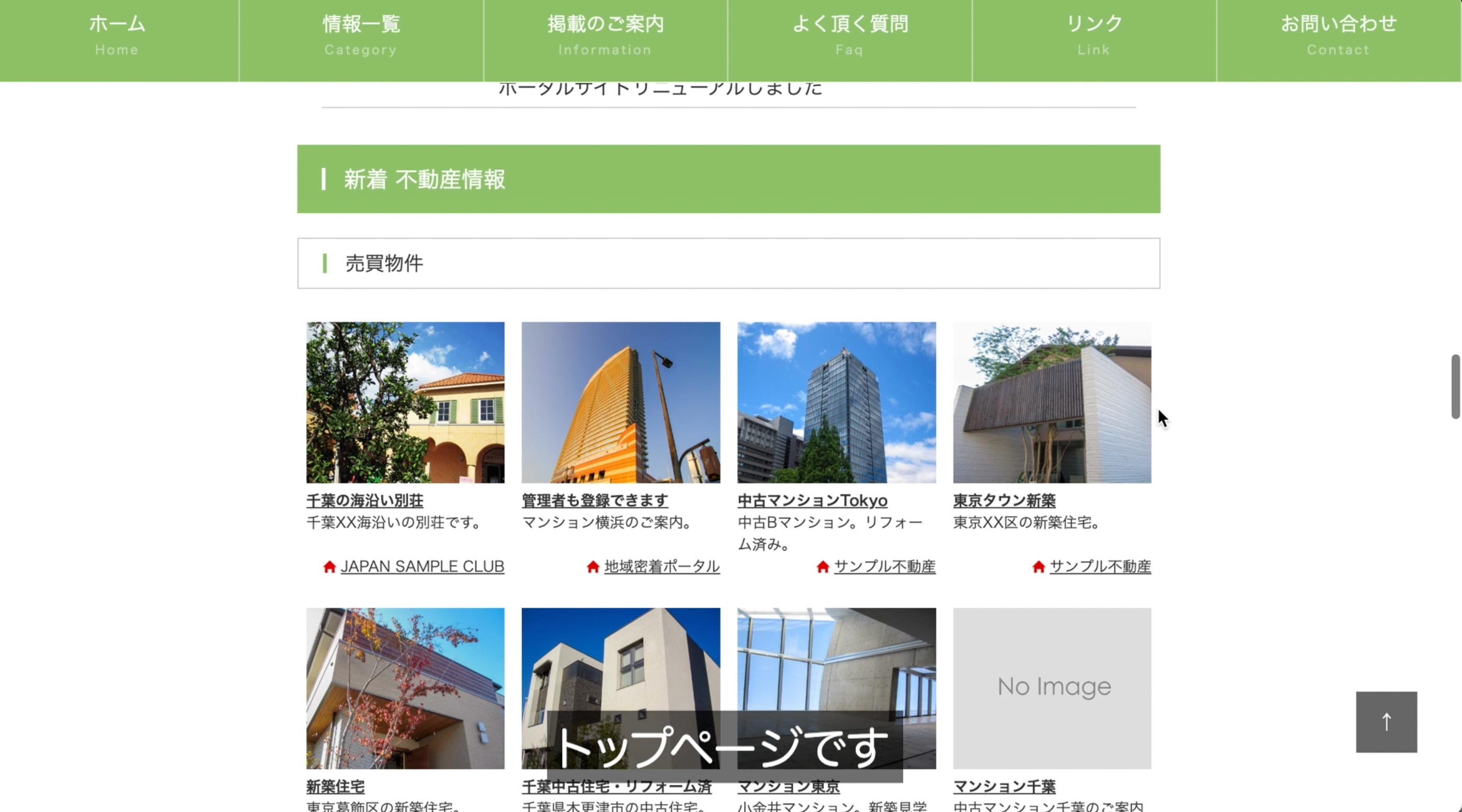The image size is (1462, 812).
Task: Open 中古マンションTokyo listing link
Action: tap(812, 500)
